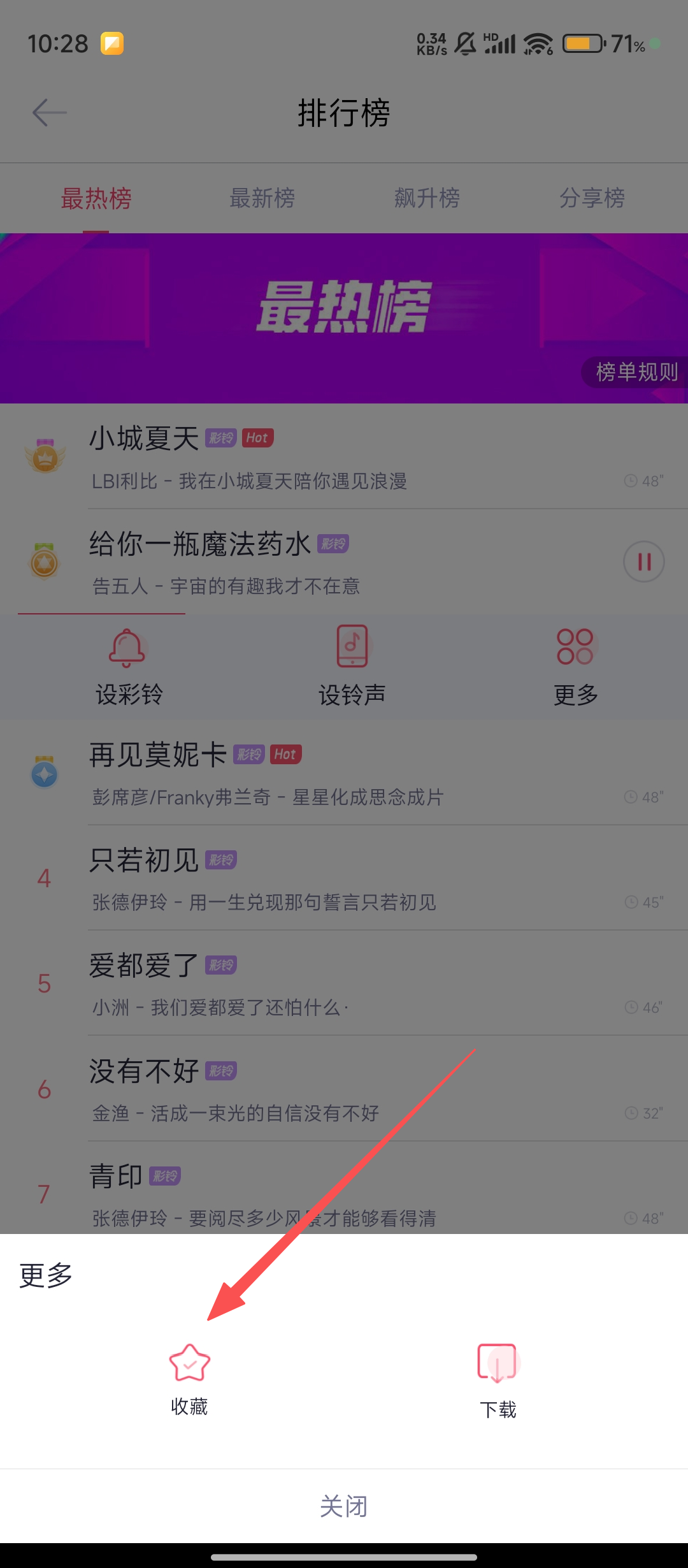
Task: Play the song 再见莫妮卡
Action: [x=344, y=774]
